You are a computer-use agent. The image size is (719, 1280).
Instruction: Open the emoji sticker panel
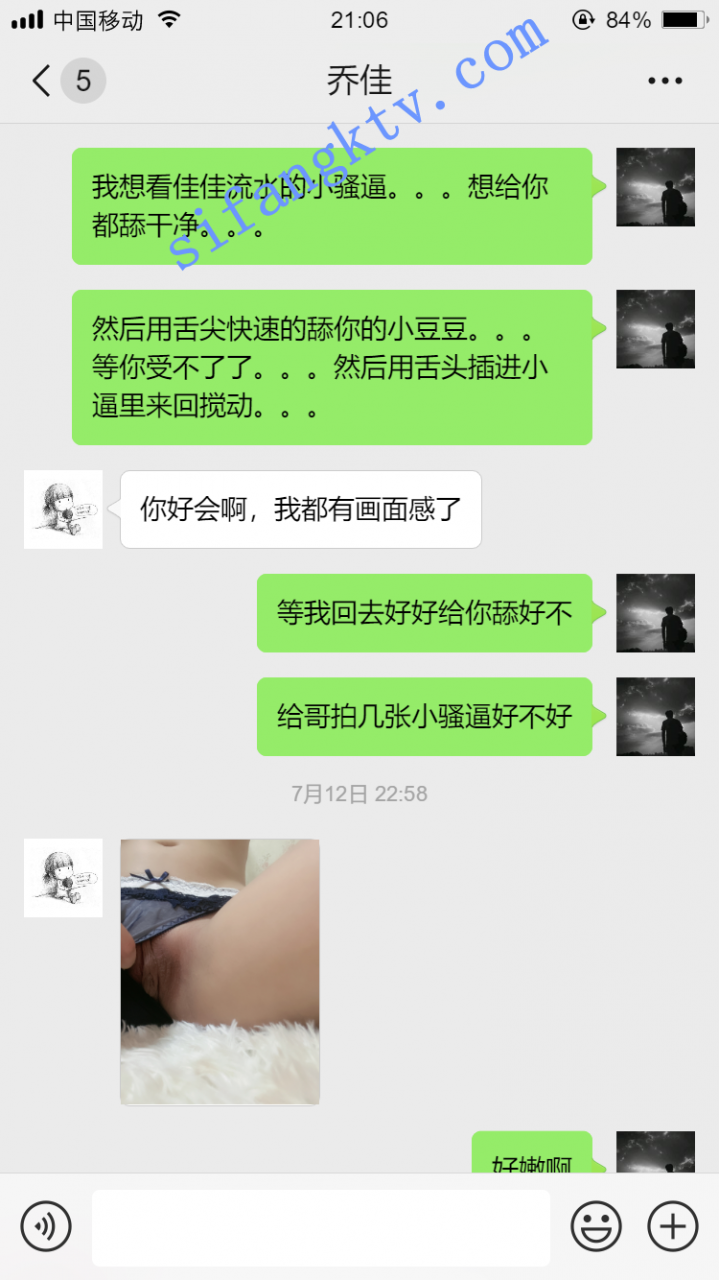(x=596, y=1226)
